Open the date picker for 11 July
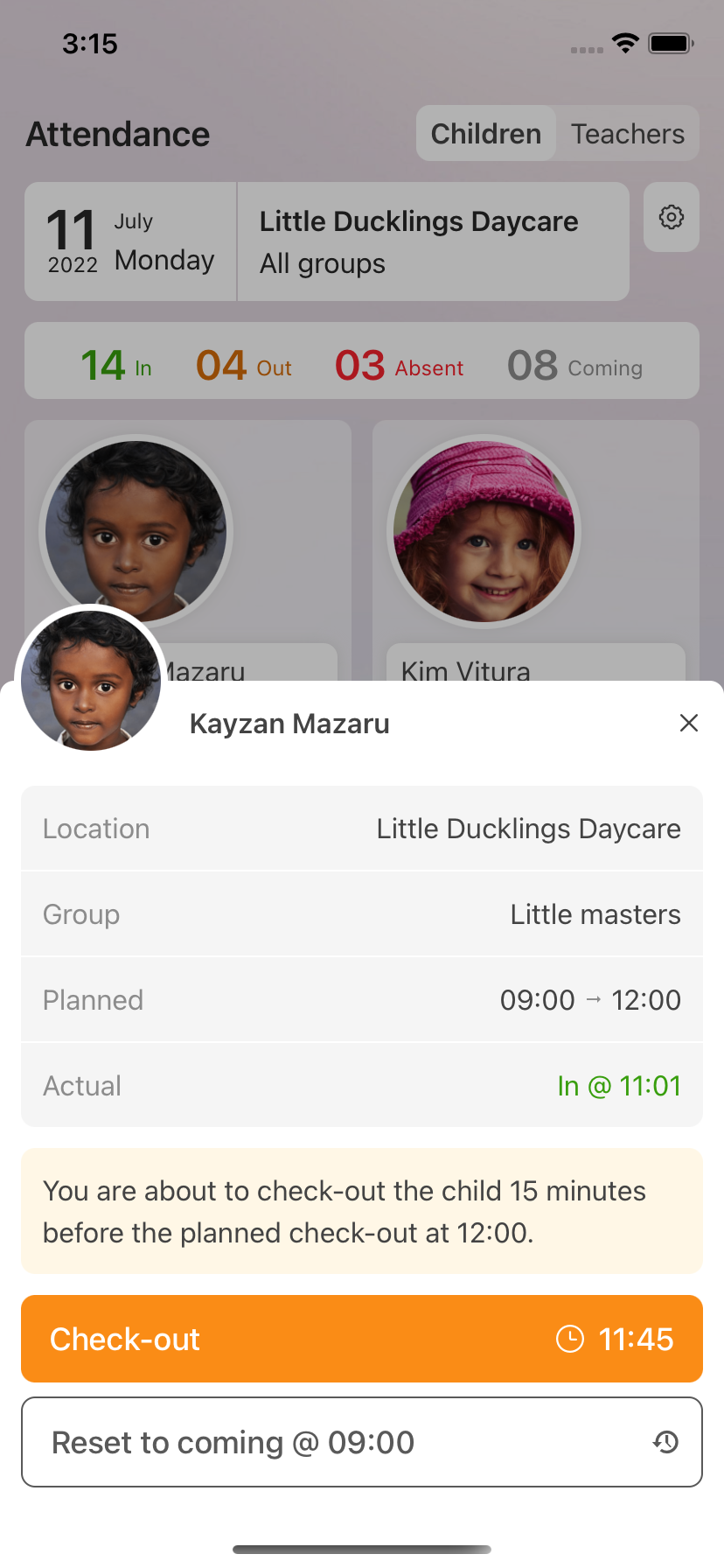This screenshot has width=724, height=1568. tap(131, 241)
